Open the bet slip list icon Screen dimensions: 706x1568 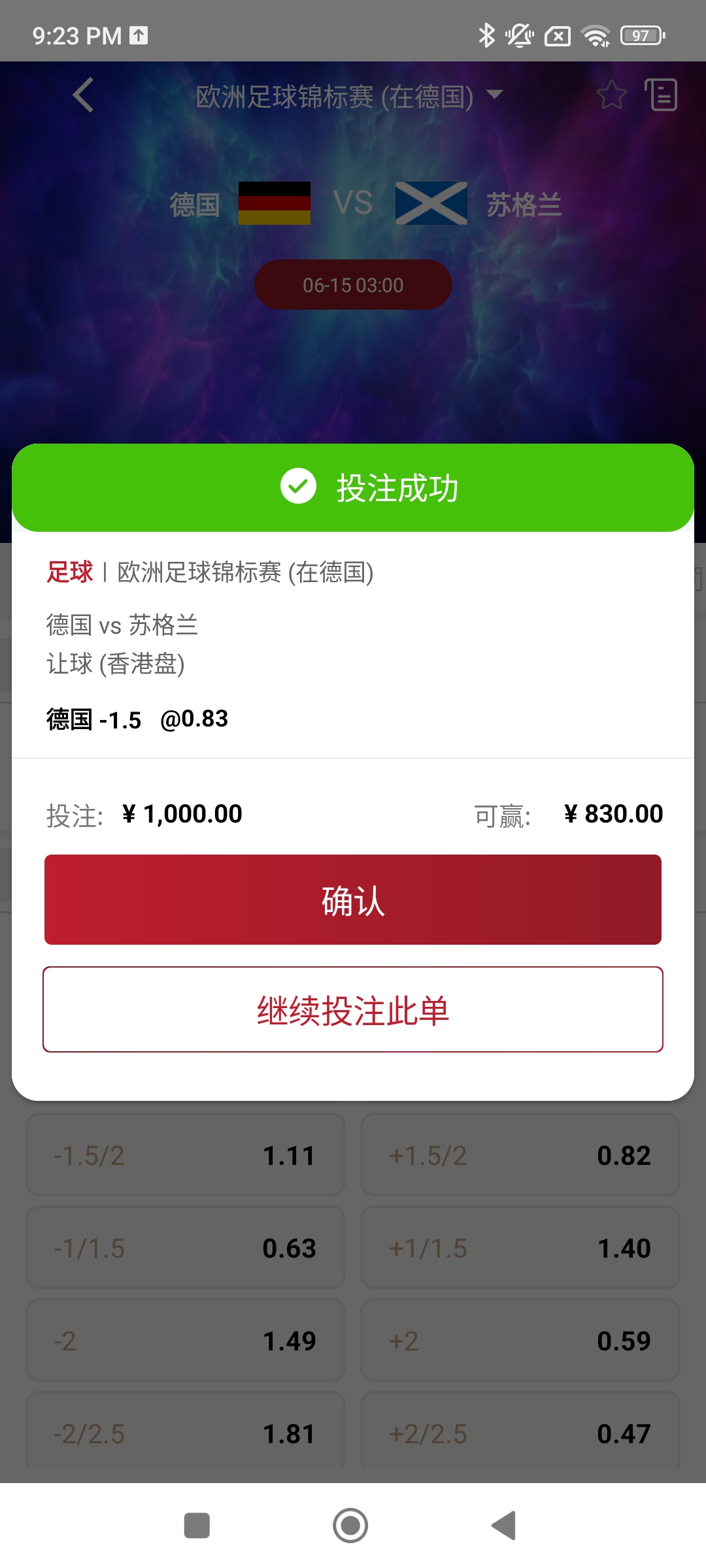(x=661, y=95)
